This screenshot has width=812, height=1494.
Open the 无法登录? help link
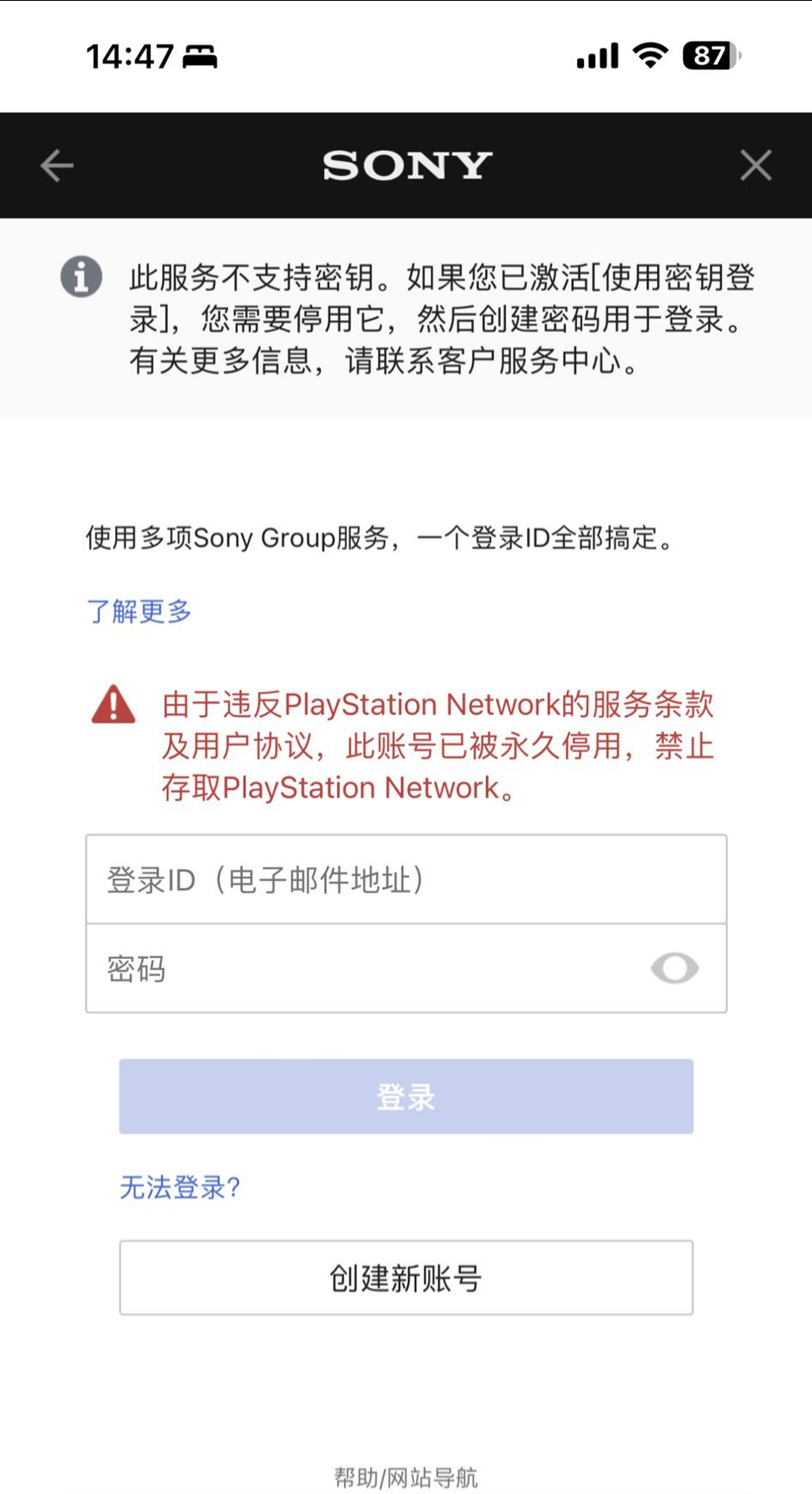(x=179, y=1187)
